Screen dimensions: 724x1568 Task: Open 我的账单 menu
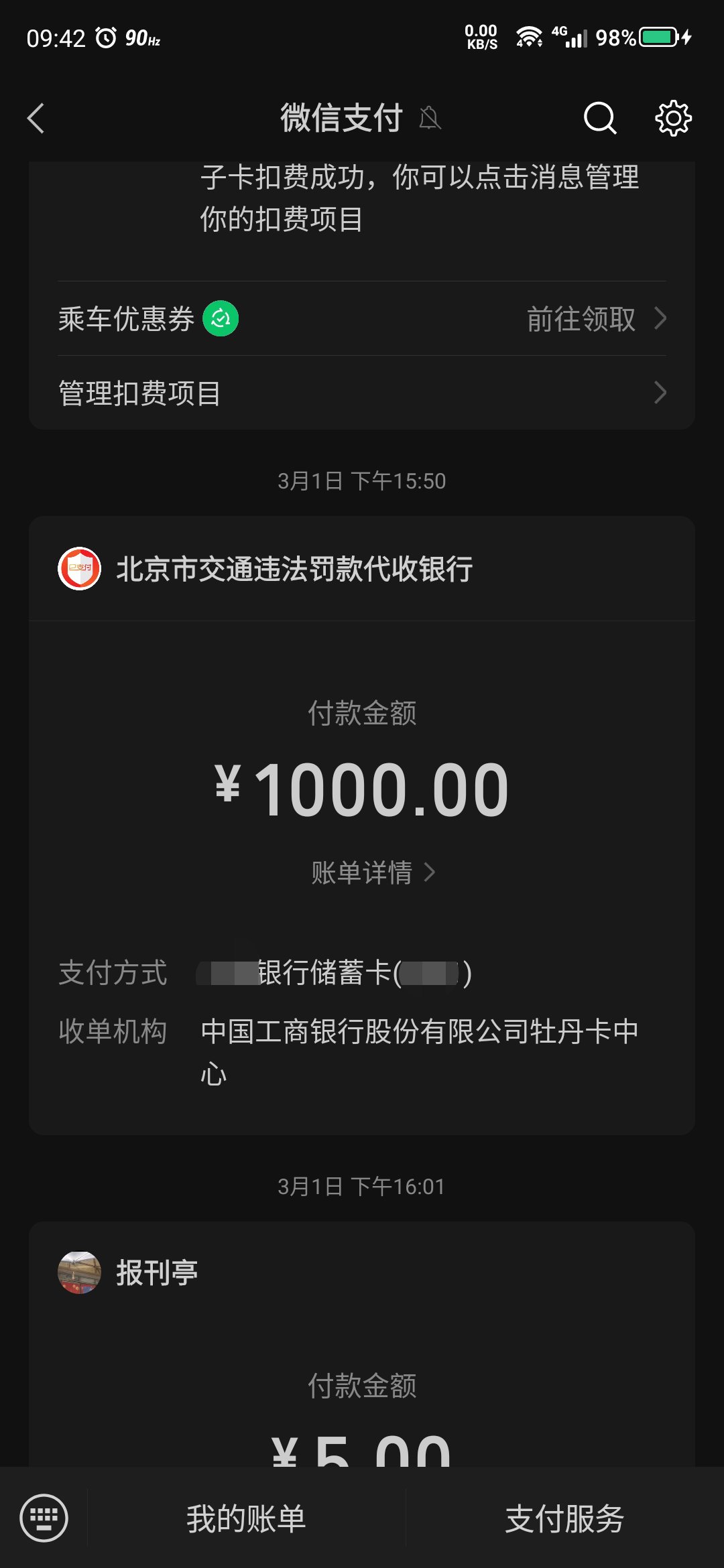tap(246, 1518)
